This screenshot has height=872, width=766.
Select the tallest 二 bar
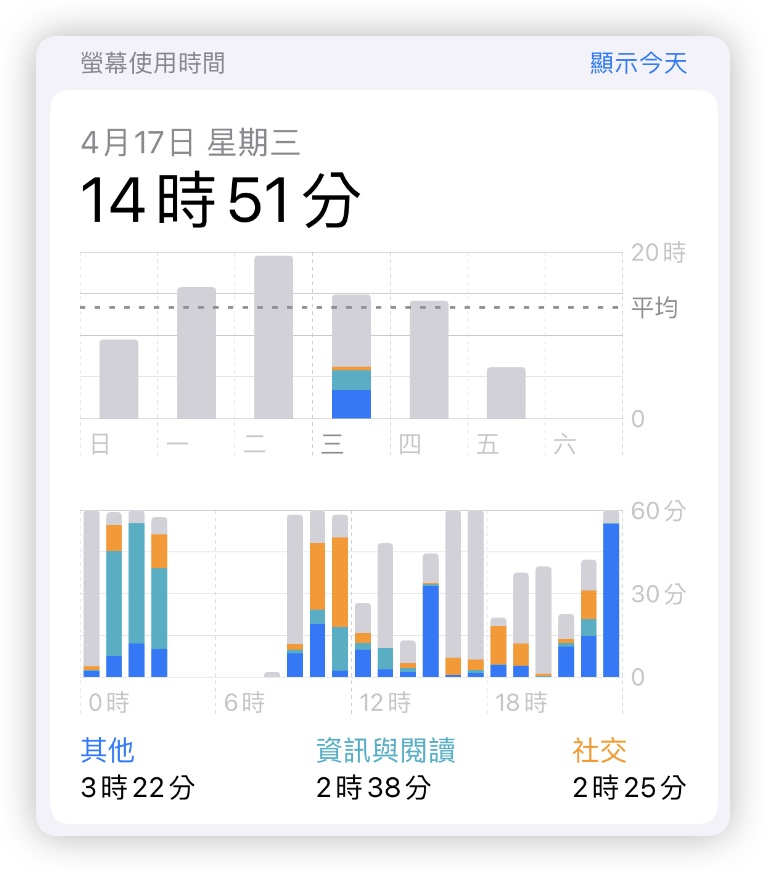tap(274, 337)
